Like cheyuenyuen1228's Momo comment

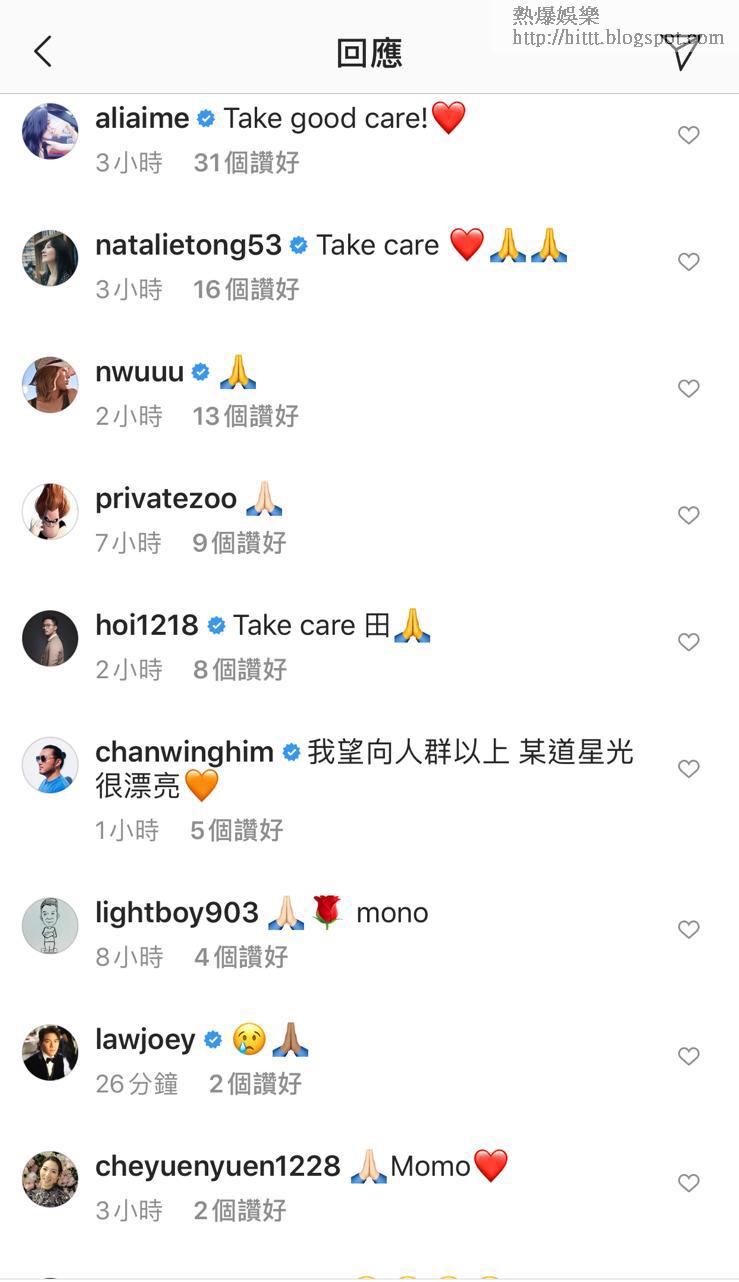688,1183
